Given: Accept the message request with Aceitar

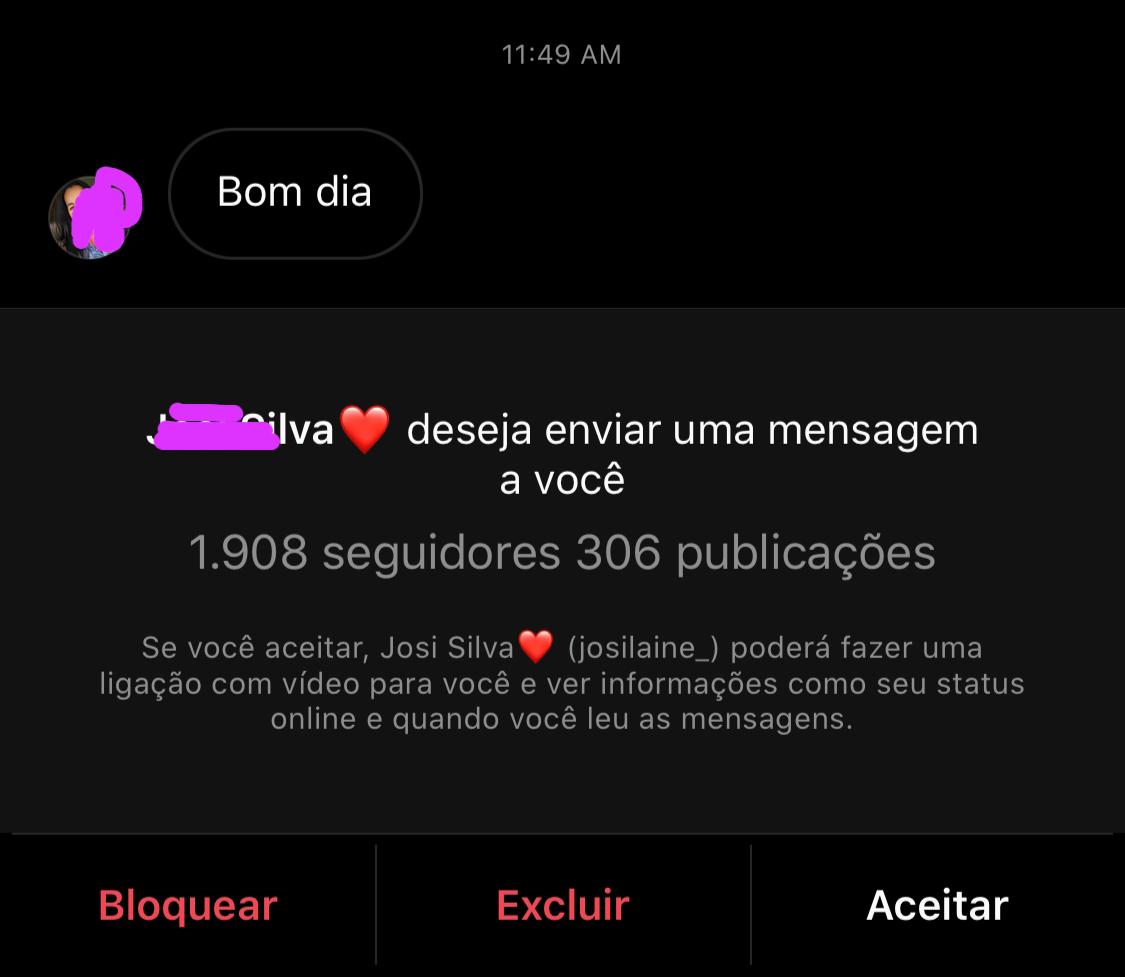Looking at the screenshot, I should 937,905.
